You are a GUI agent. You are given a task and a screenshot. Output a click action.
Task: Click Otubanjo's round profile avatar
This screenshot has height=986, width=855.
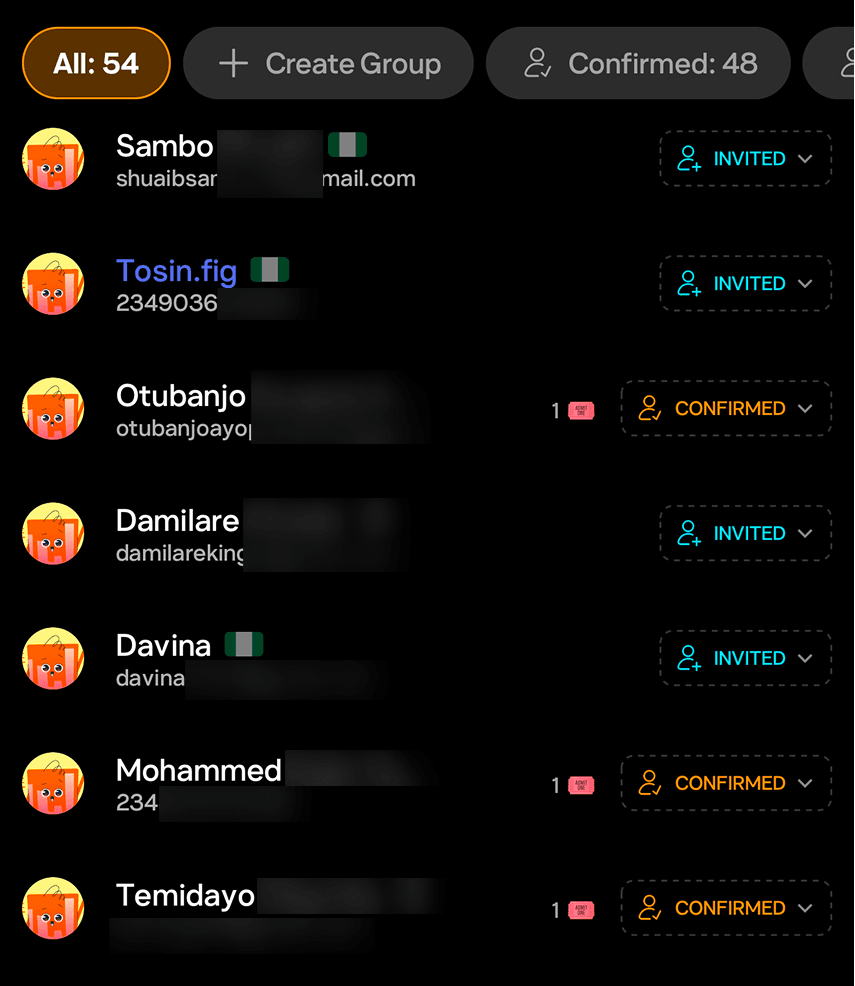(x=52, y=408)
